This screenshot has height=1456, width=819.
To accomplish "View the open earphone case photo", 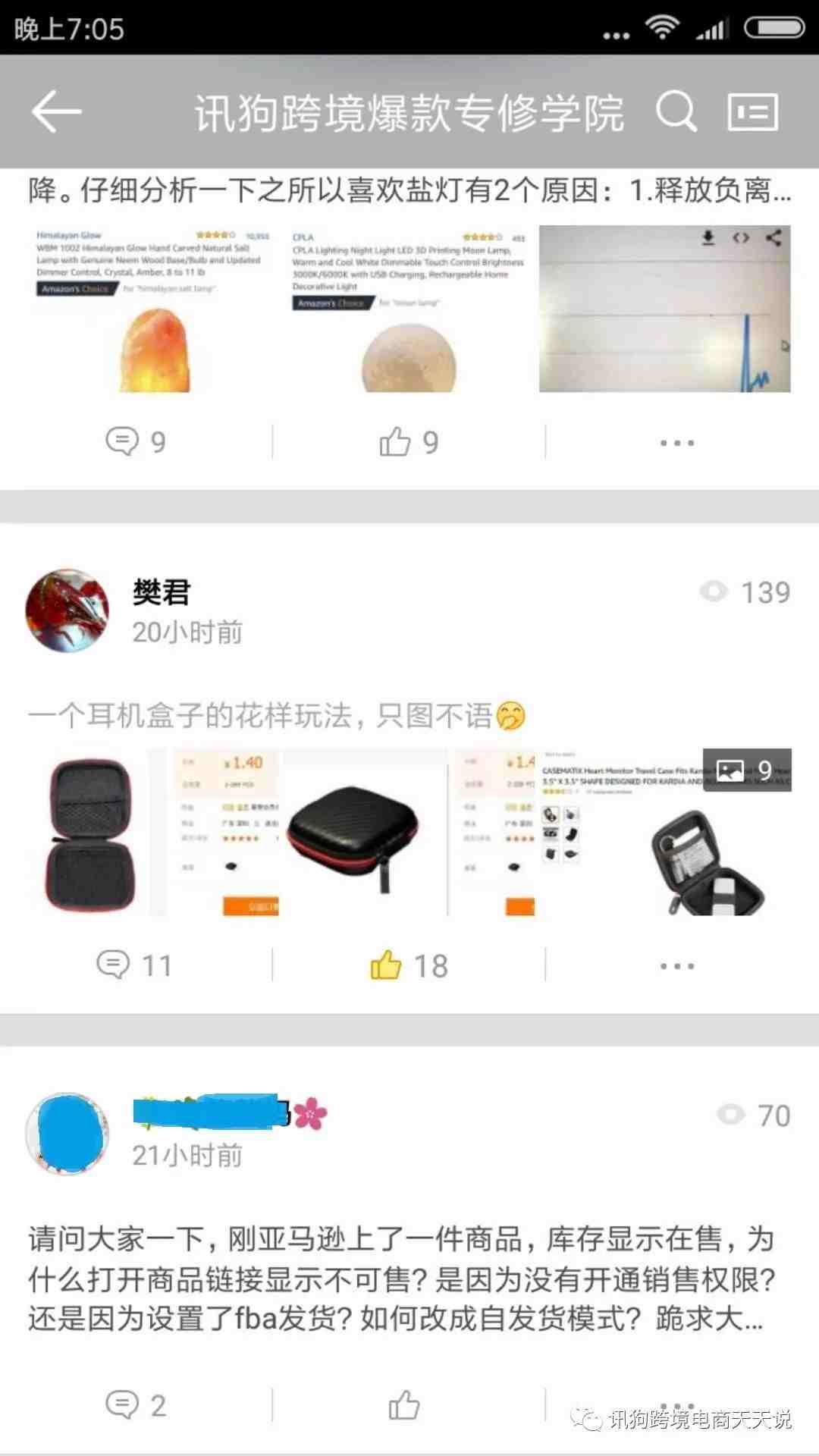I will click(91, 833).
